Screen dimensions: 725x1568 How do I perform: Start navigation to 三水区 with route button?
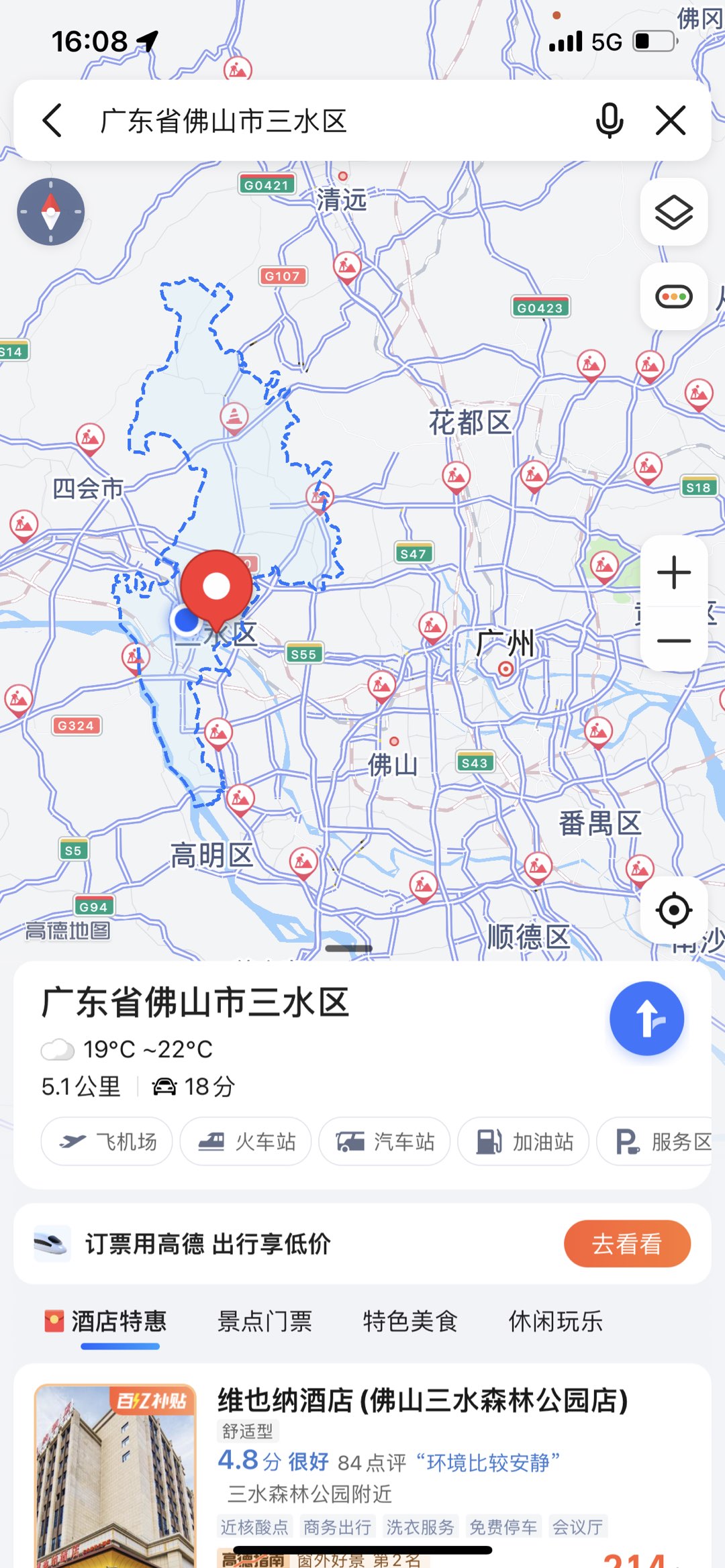click(646, 1018)
